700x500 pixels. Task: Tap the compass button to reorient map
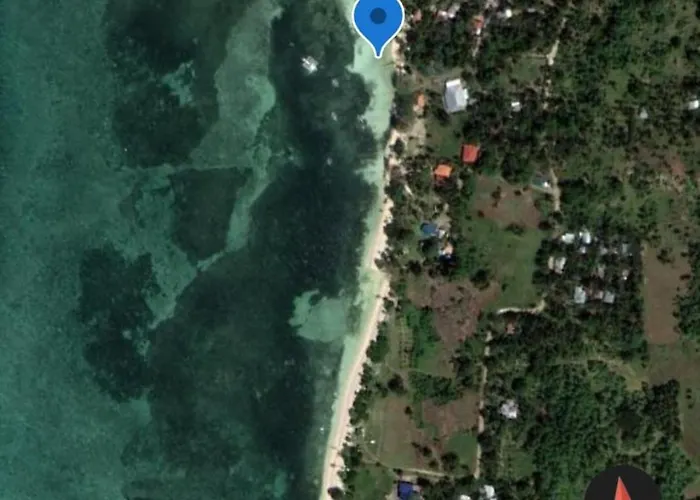pos(622,487)
